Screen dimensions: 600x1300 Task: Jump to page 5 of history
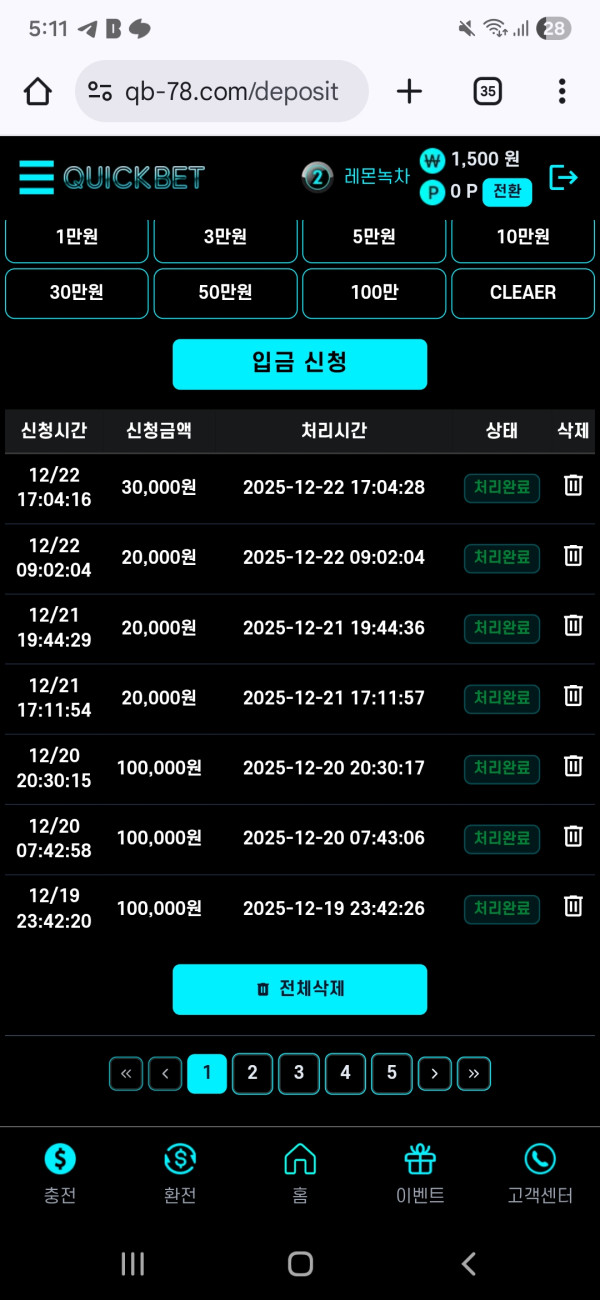pyautogui.click(x=391, y=1073)
